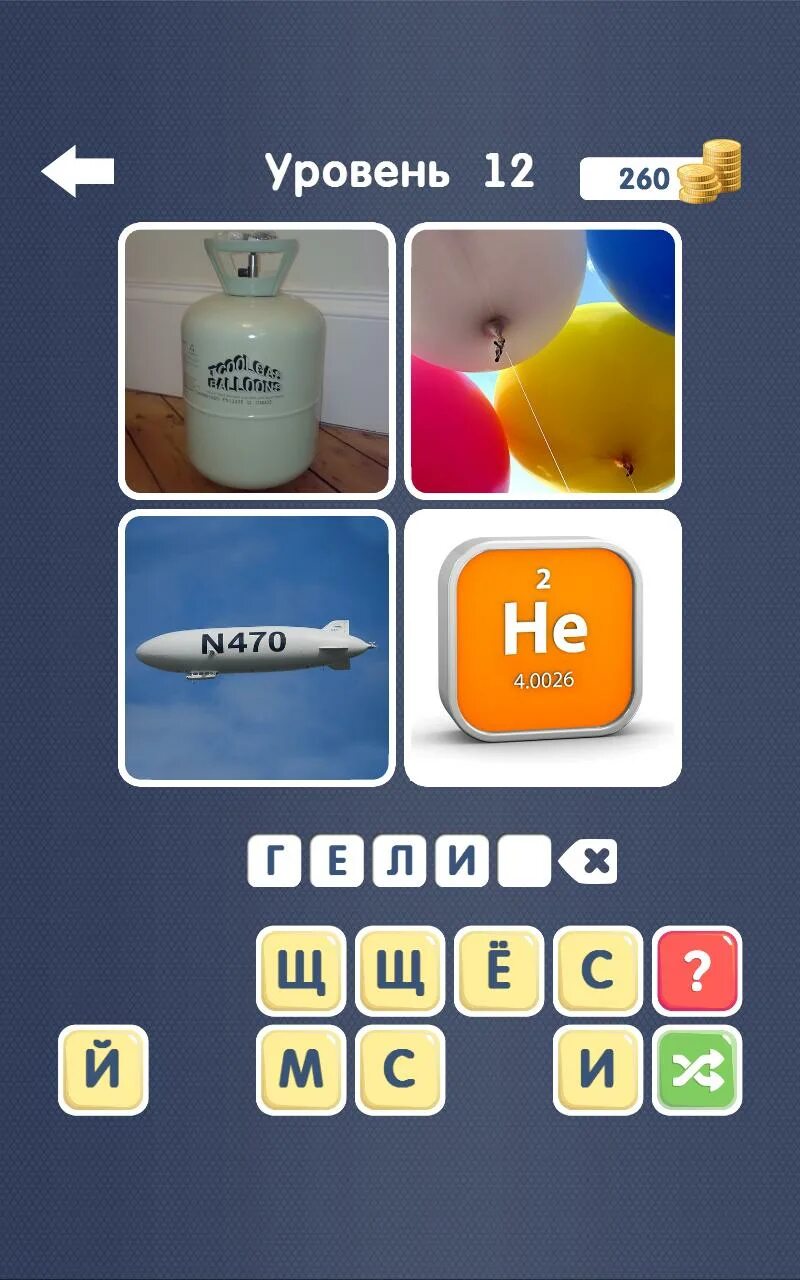Image resolution: width=800 pixels, height=1280 pixels.
Task: Shuffle the letters with the green button
Action: pos(698,1069)
